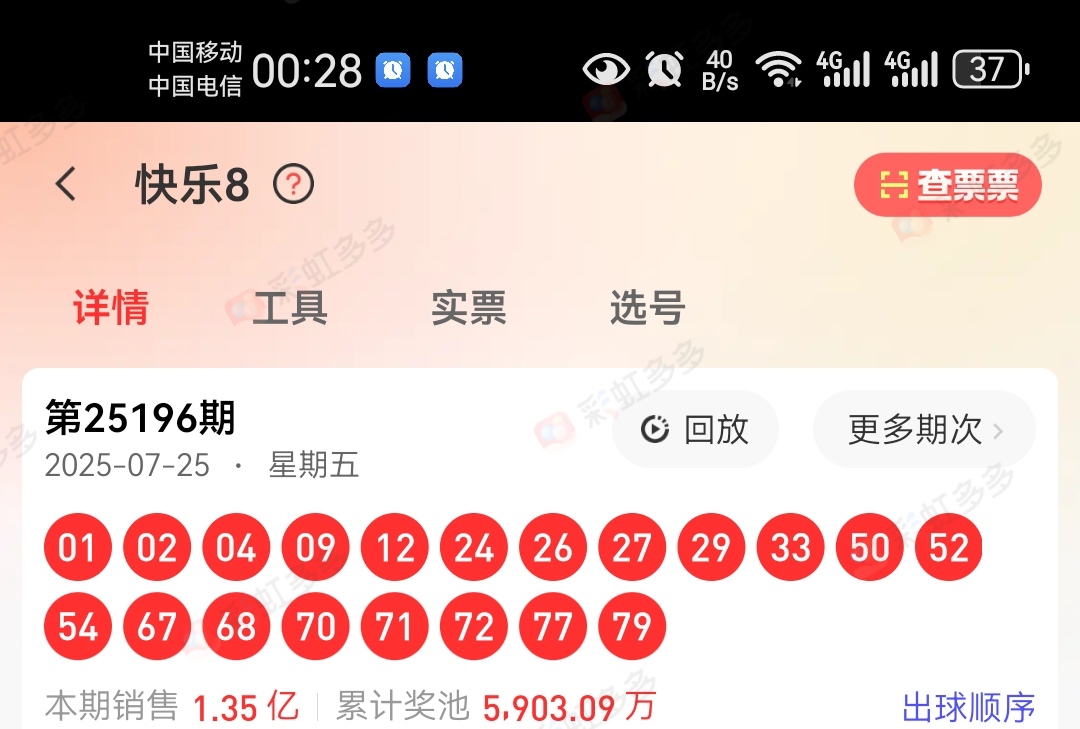
Task: Open the 实票 tab
Action: pos(469,308)
